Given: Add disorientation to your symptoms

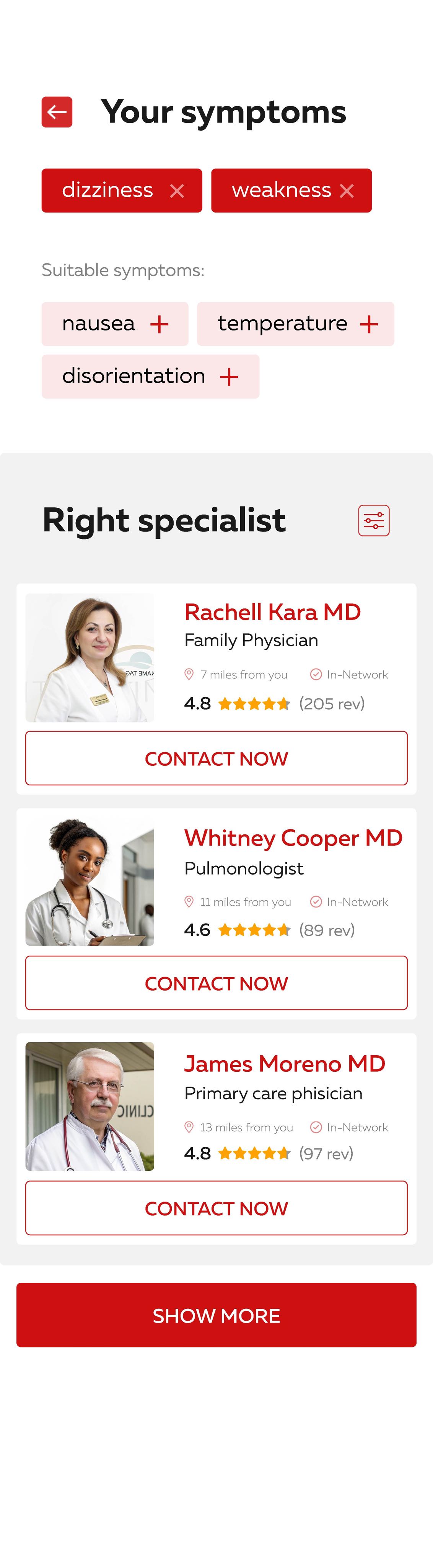Looking at the screenshot, I should tap(229, 378).
